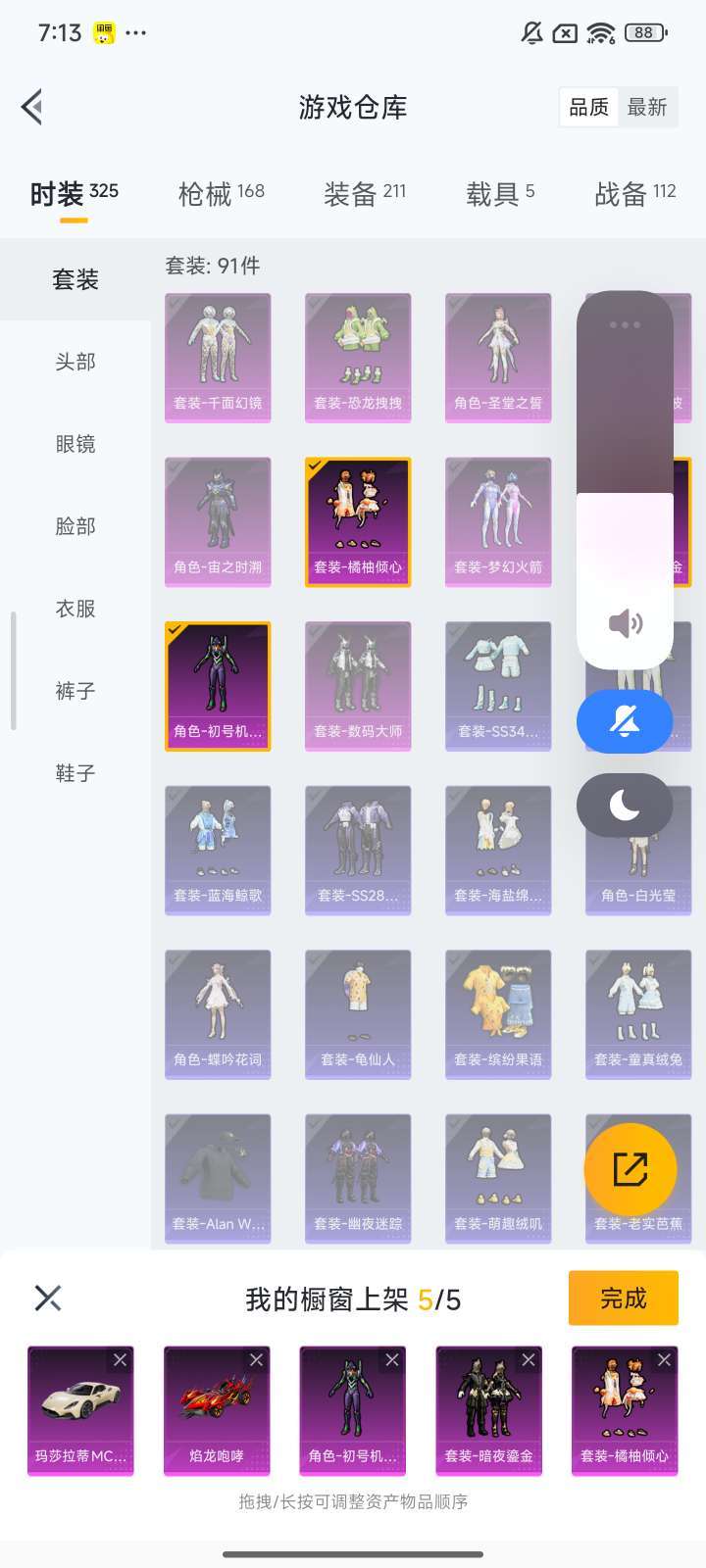Close the 我的橱窗上架 panel with the X
The width and height of the screenshot is (706, 1568).
tap(47, 1298)
